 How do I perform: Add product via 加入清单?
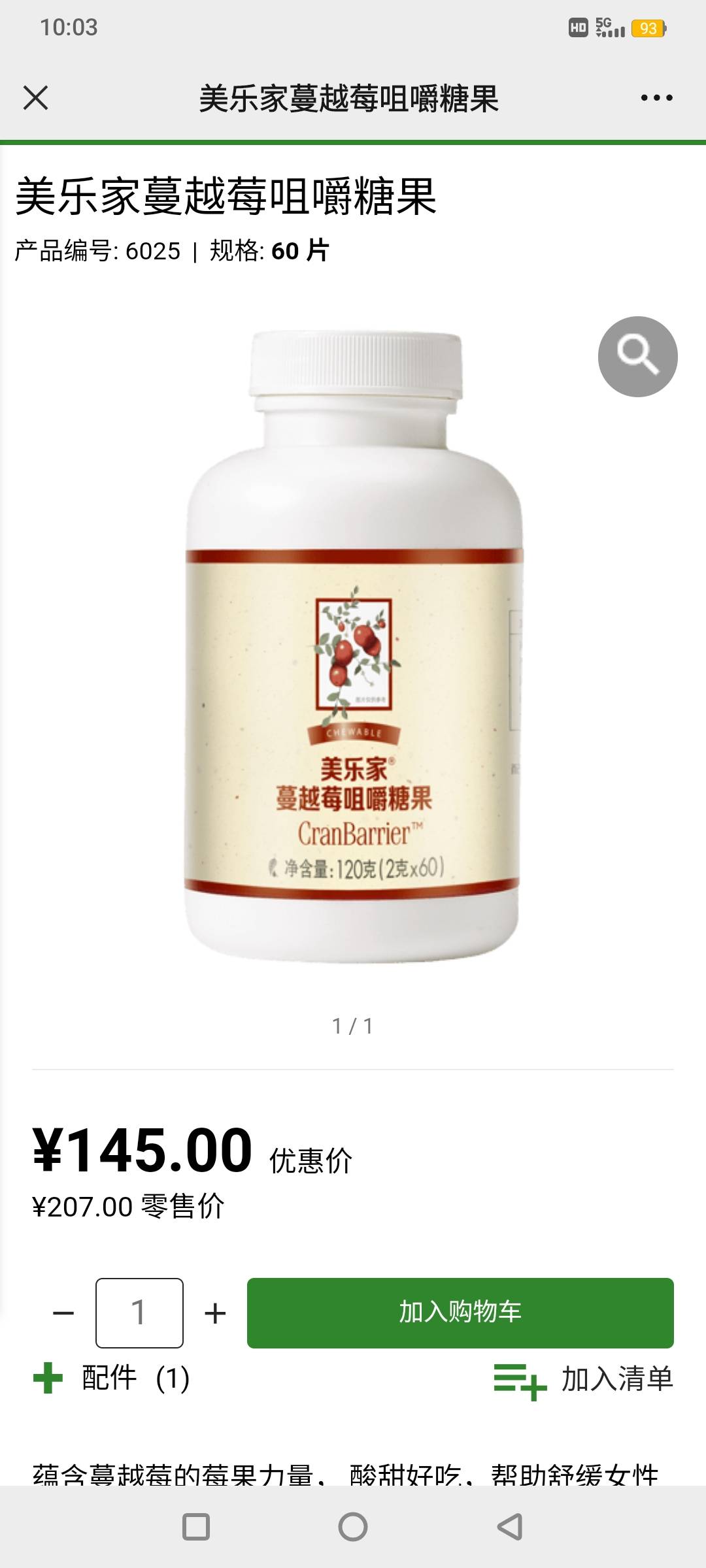point(584,1380)
